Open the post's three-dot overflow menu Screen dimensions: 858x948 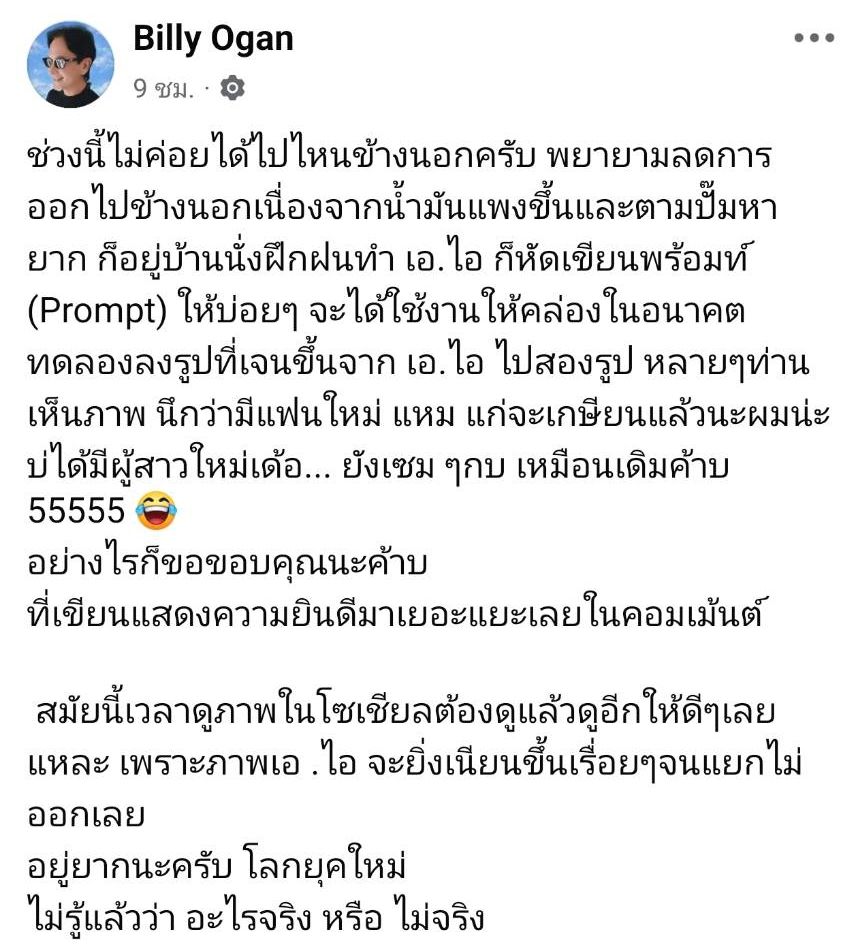click(813, 38)
